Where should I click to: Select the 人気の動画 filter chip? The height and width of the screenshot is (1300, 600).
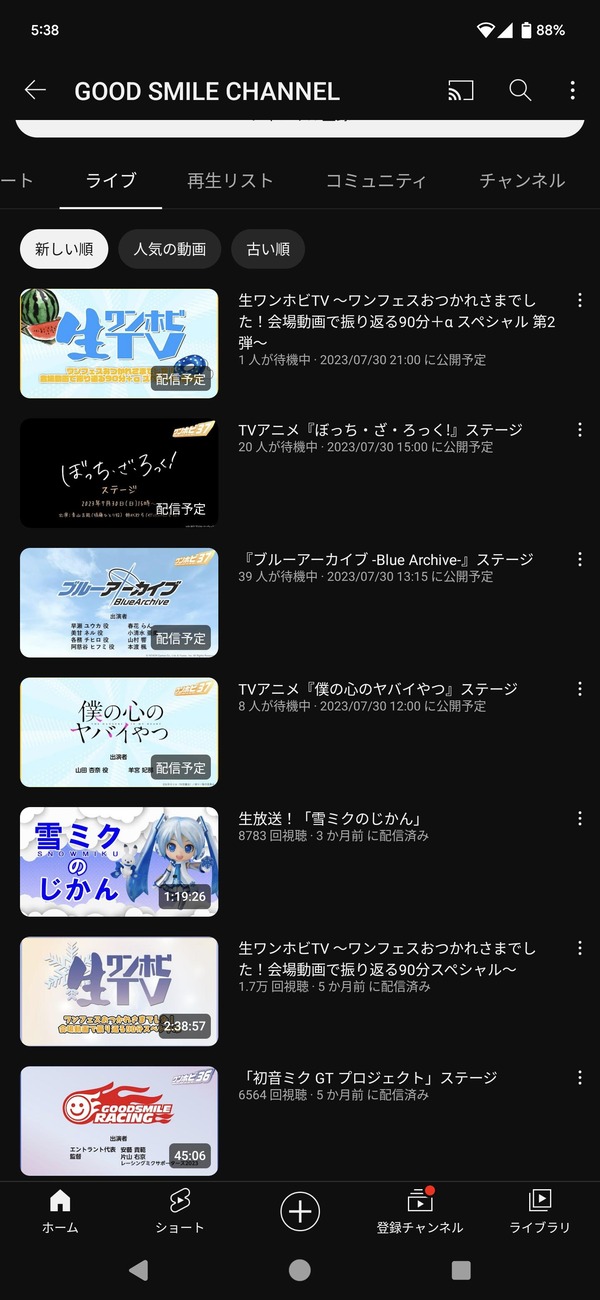pos(170,249)
